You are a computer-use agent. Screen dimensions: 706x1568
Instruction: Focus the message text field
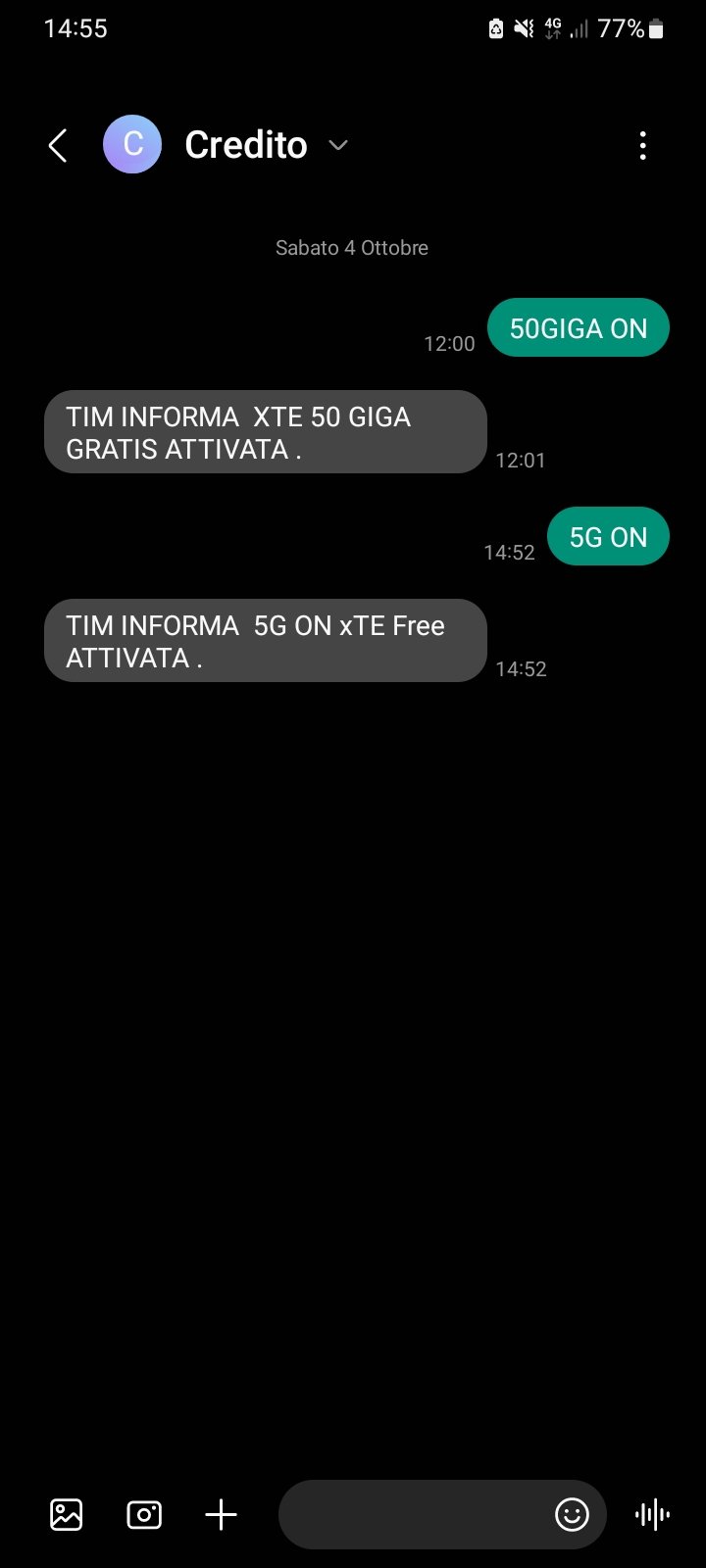click(x=412, y=1514)
